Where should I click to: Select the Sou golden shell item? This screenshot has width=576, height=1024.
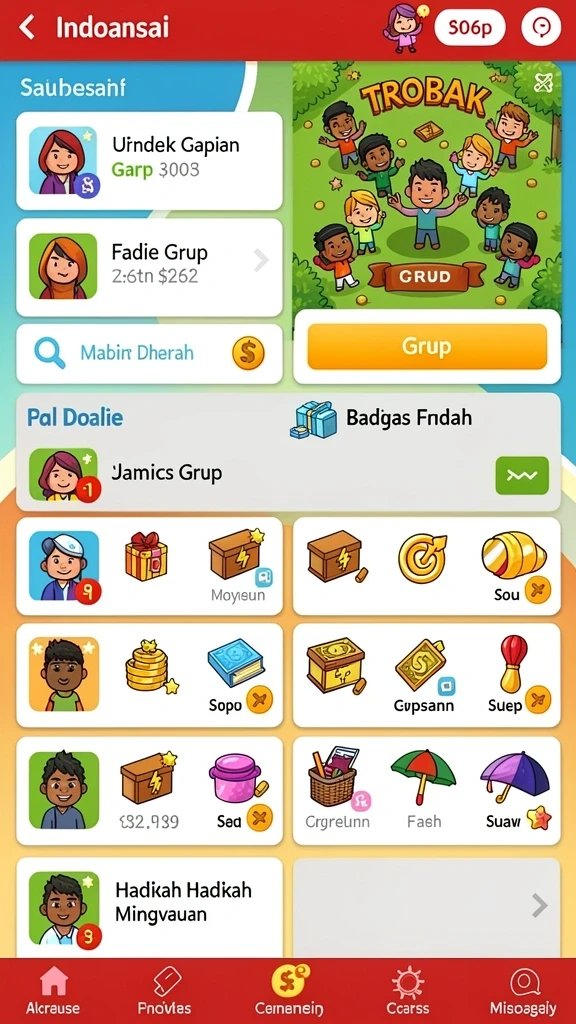[x=514, y=567]
